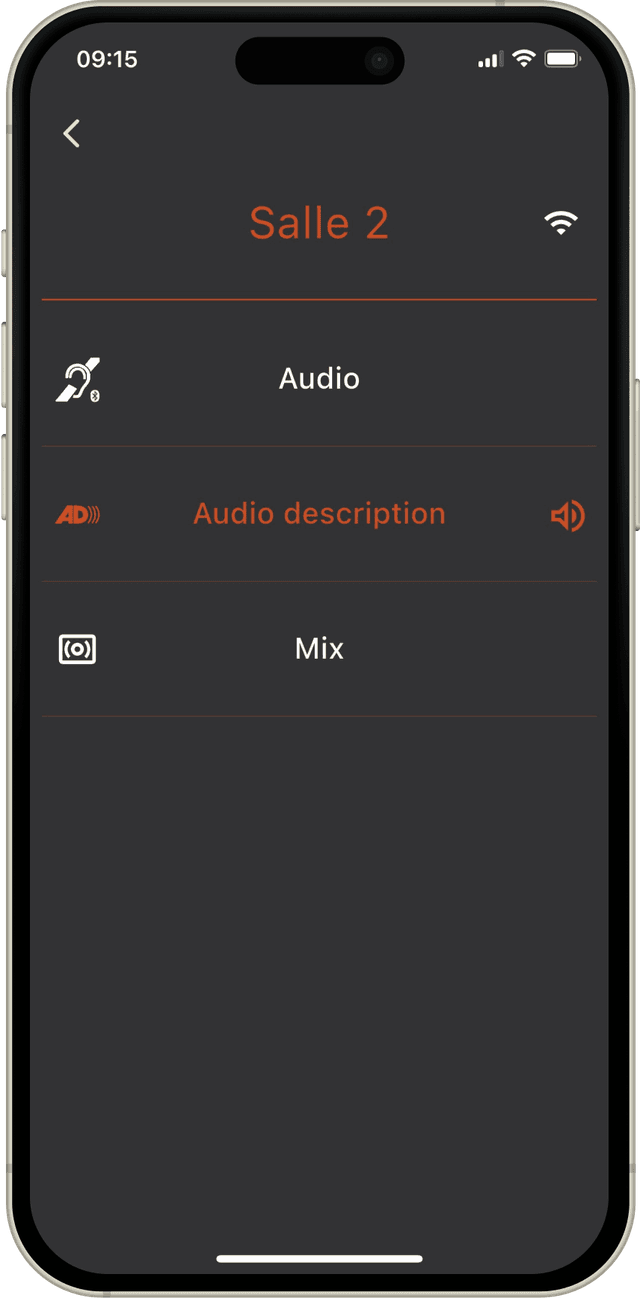Choose the Audio description stream
Screen dimensions: 640x1298
pos(319,514)
